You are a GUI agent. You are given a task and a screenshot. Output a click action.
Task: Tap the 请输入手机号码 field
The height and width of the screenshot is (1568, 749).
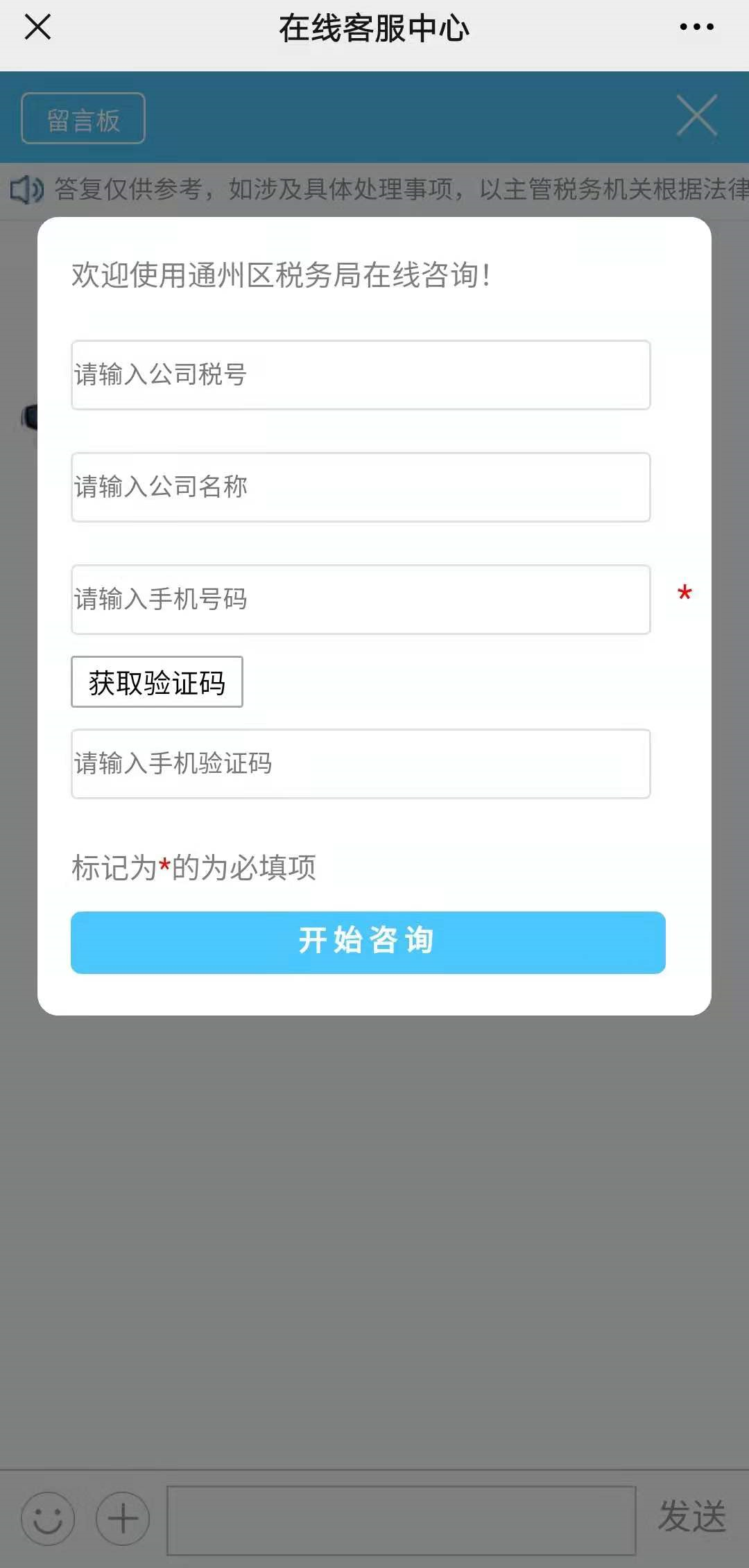(x=361, y=600)
